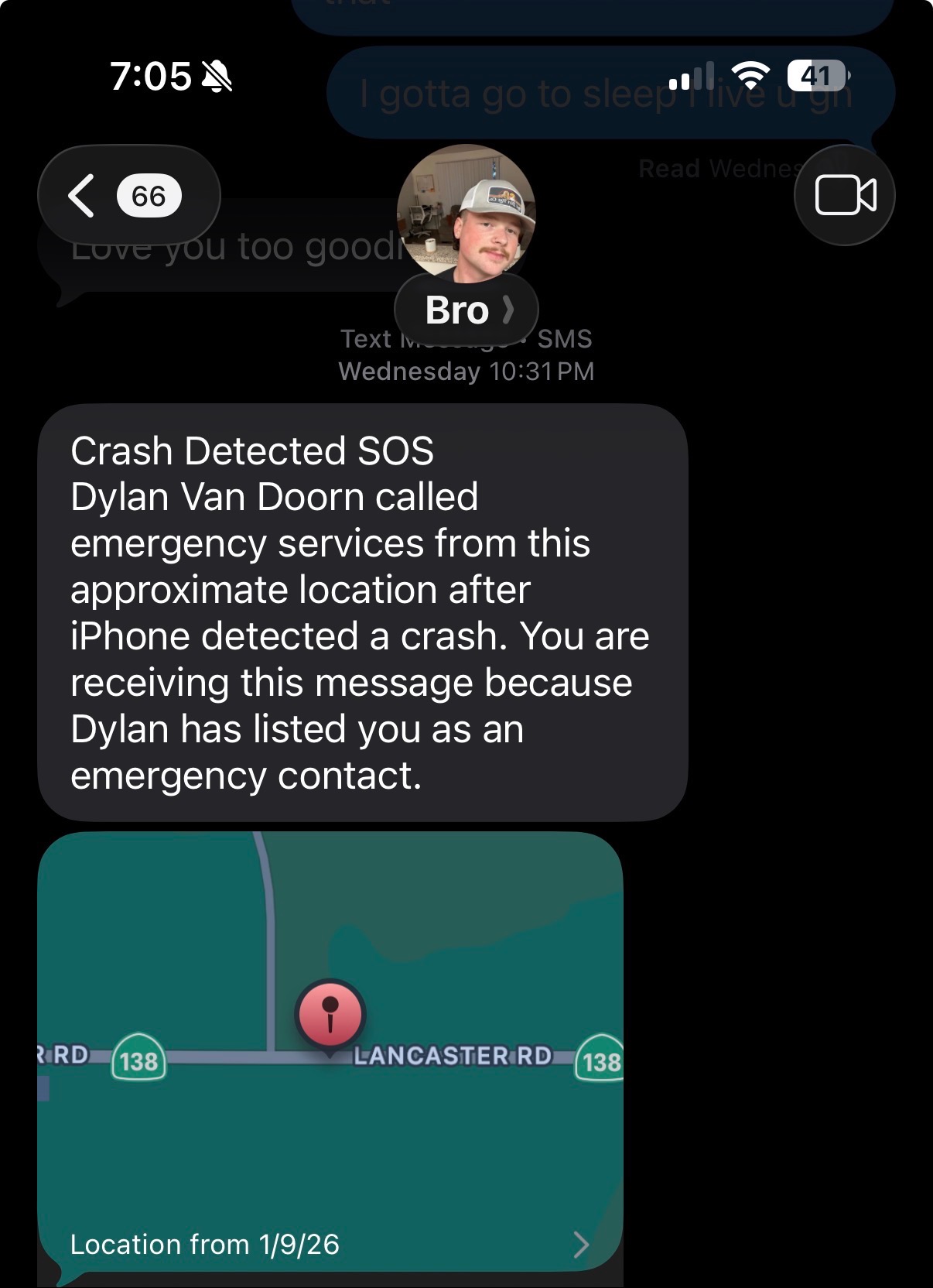
Task: Open Bro's contact details
Action: (x=466, y=310)
